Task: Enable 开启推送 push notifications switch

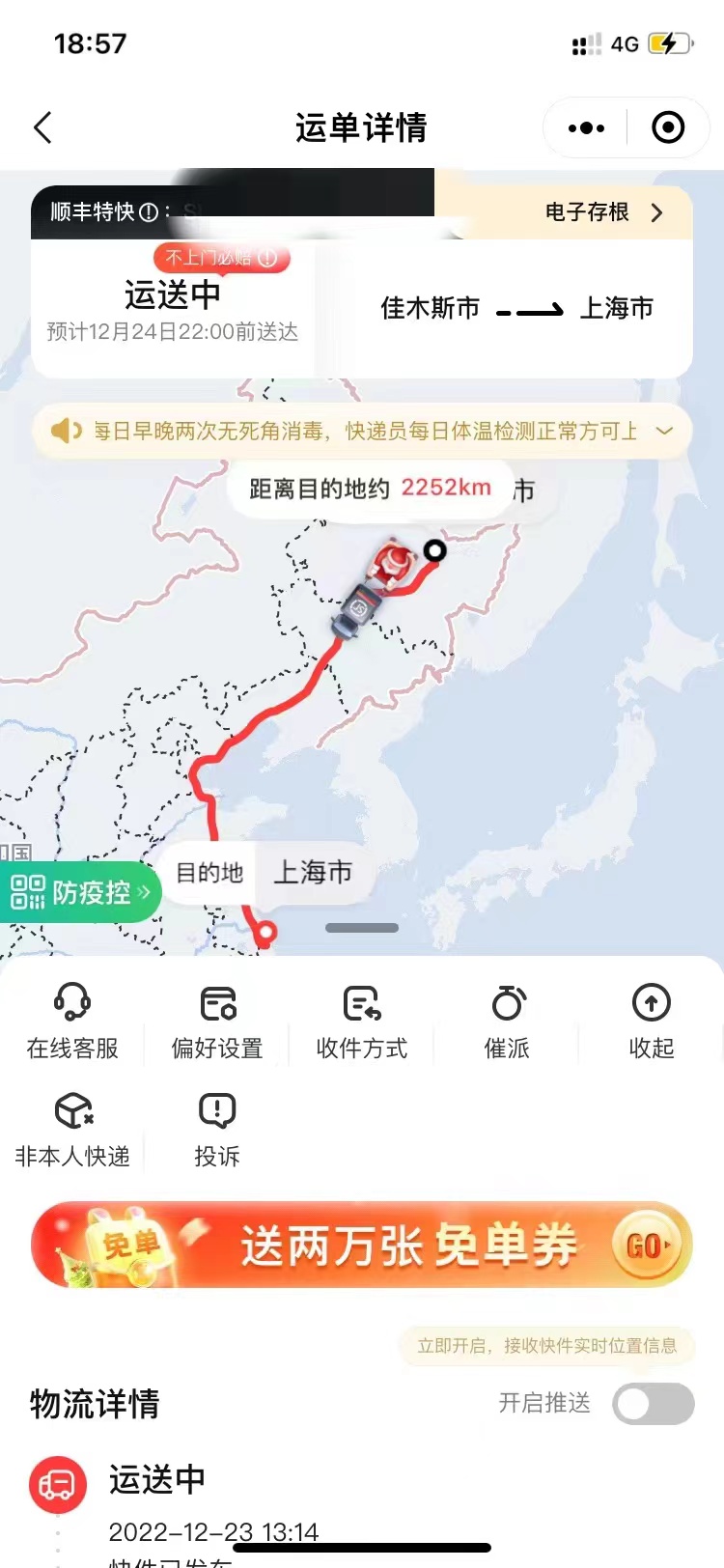Action: (654, 1403)
